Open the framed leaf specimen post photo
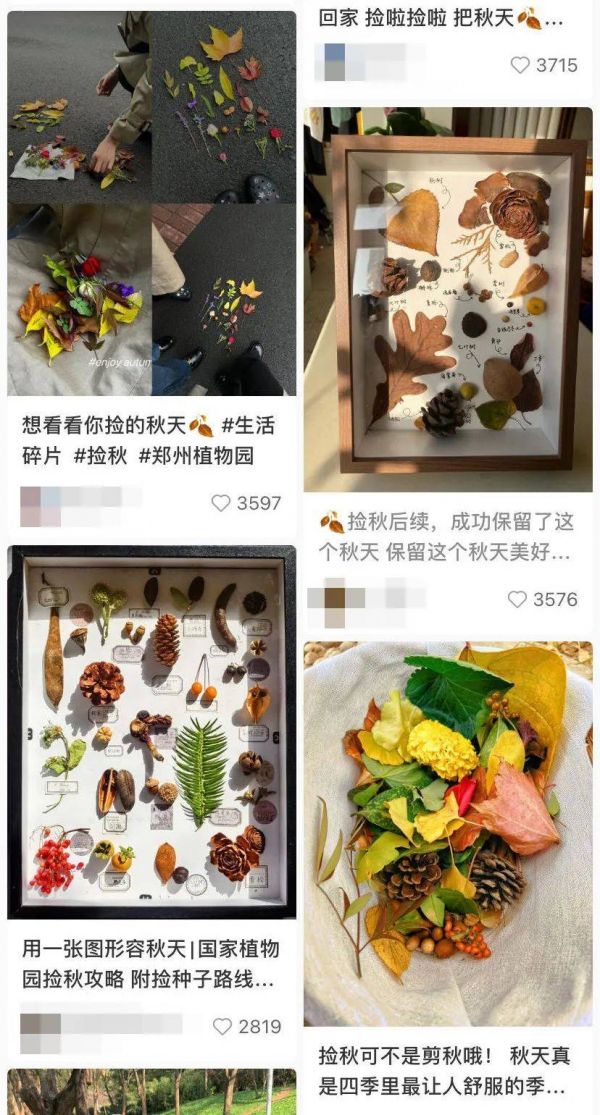 (x=447, y=299)
